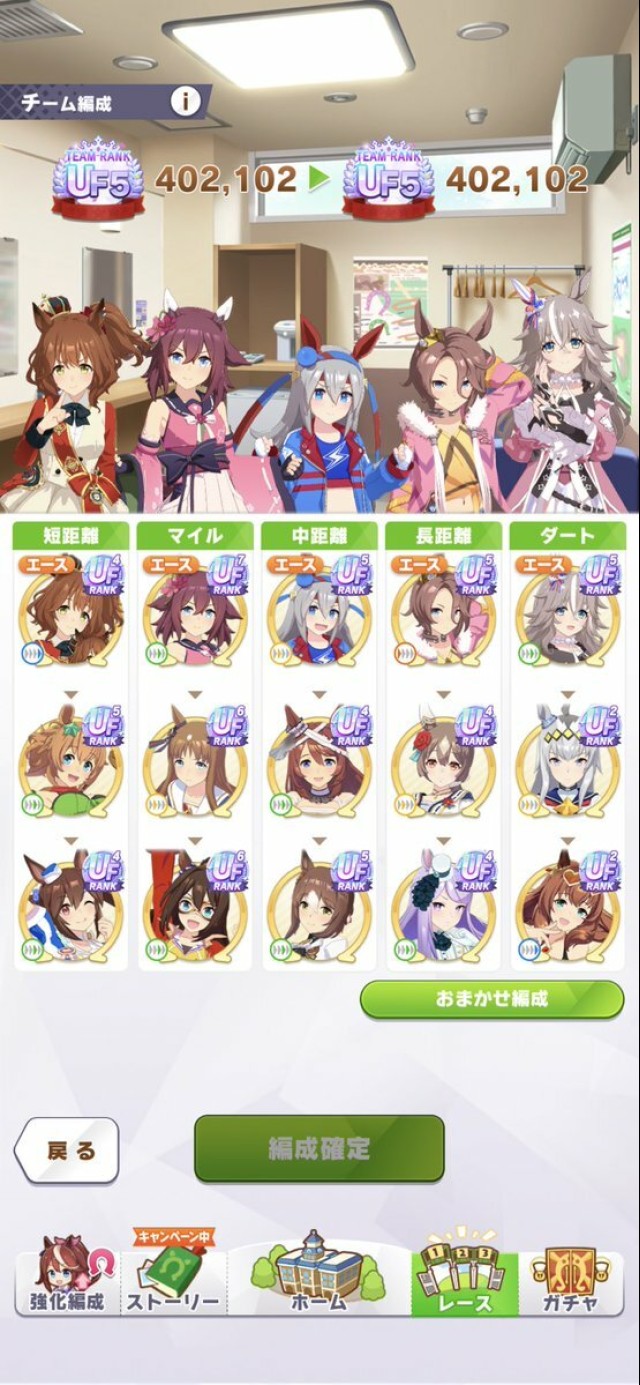Select the ace slot under 長距離
Viewport: 640px width, 1385px height.
(x=443, y=612)
